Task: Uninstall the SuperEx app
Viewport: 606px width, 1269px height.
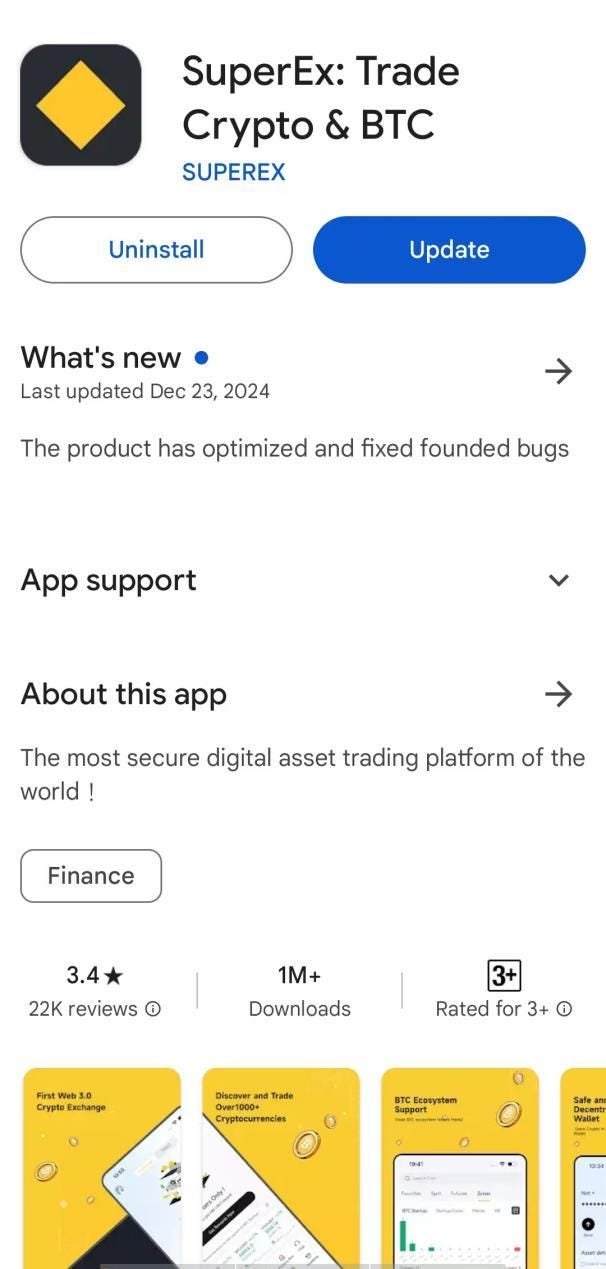Action: point(156,250)
